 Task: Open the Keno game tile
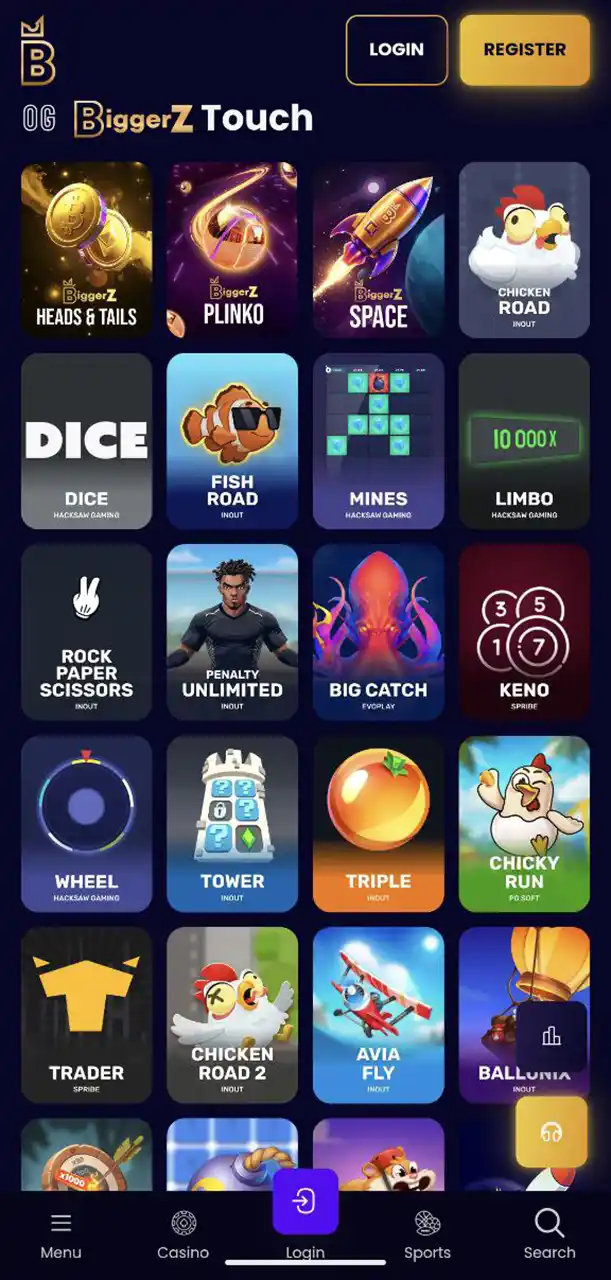point(524,632)
